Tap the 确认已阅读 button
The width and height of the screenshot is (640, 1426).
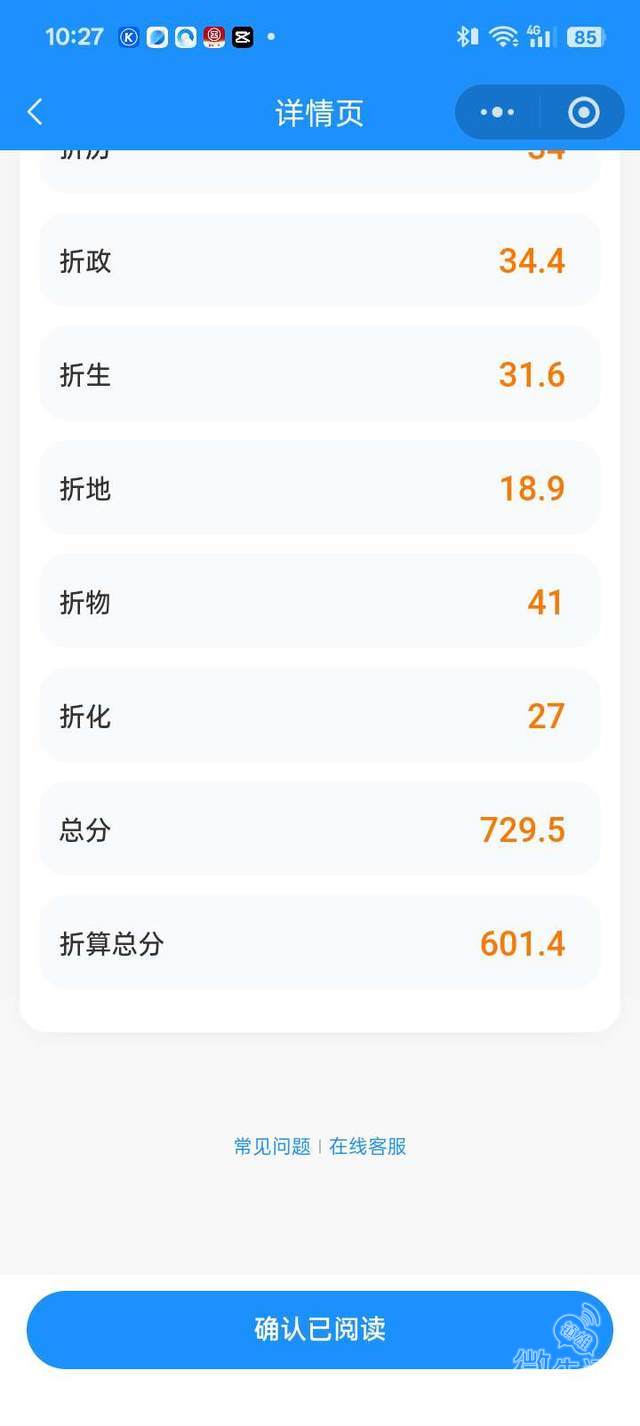(320, 1329)
